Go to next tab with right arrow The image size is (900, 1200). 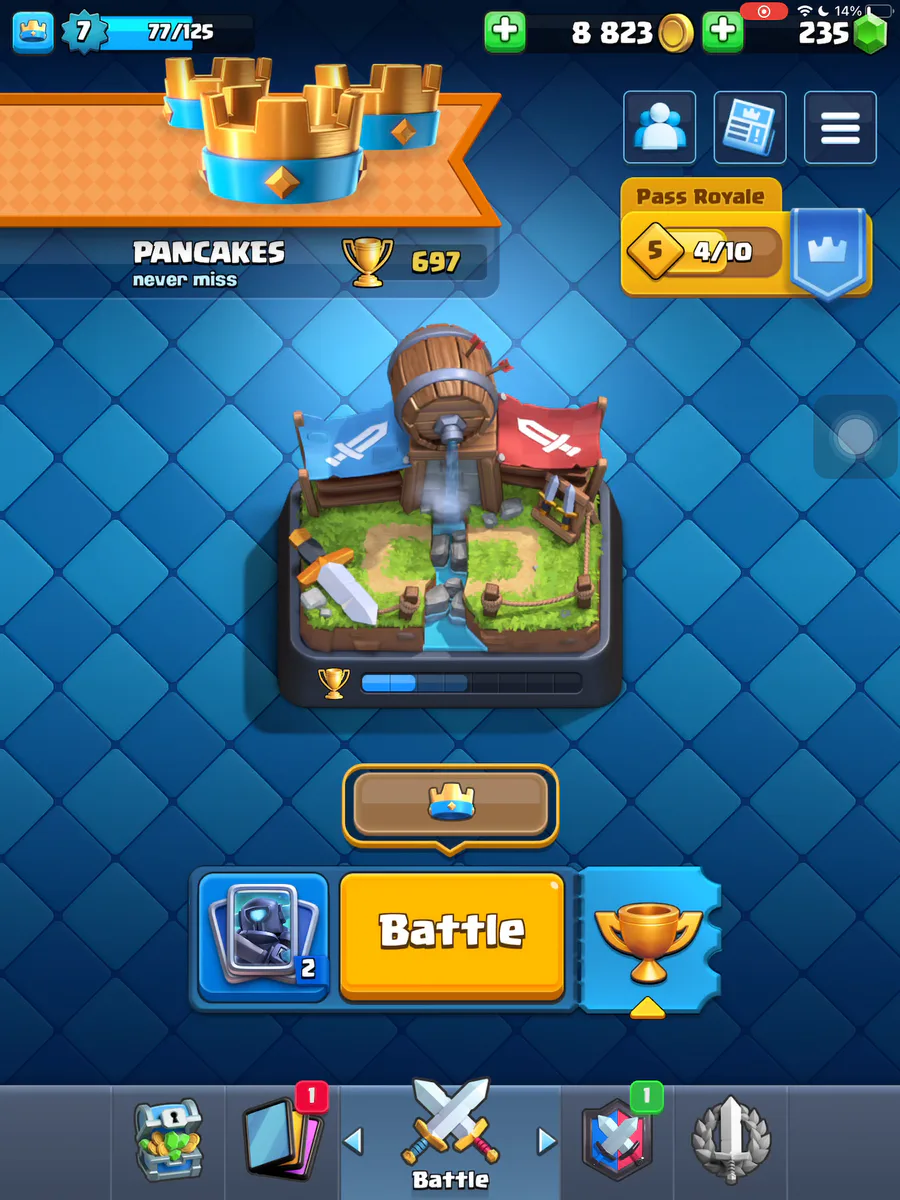546,1140
